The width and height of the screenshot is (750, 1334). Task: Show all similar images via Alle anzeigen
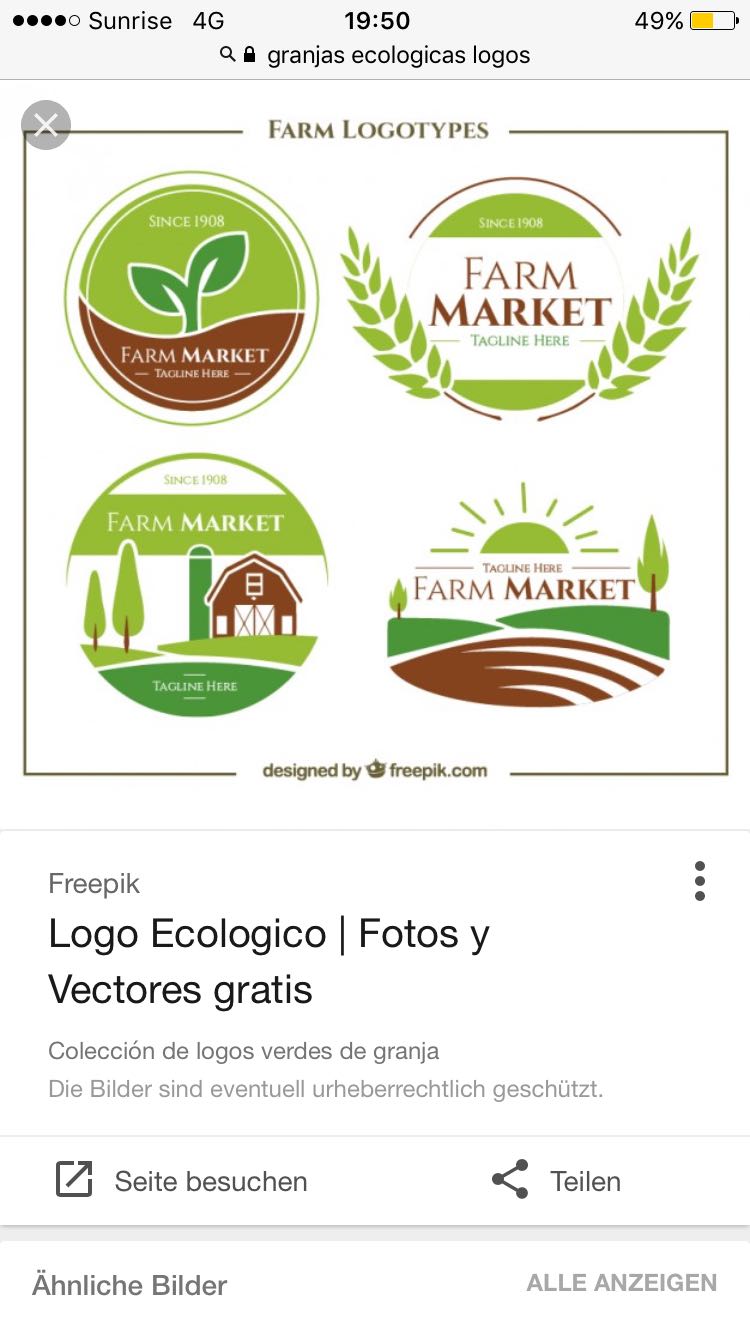coord(621,1283)
